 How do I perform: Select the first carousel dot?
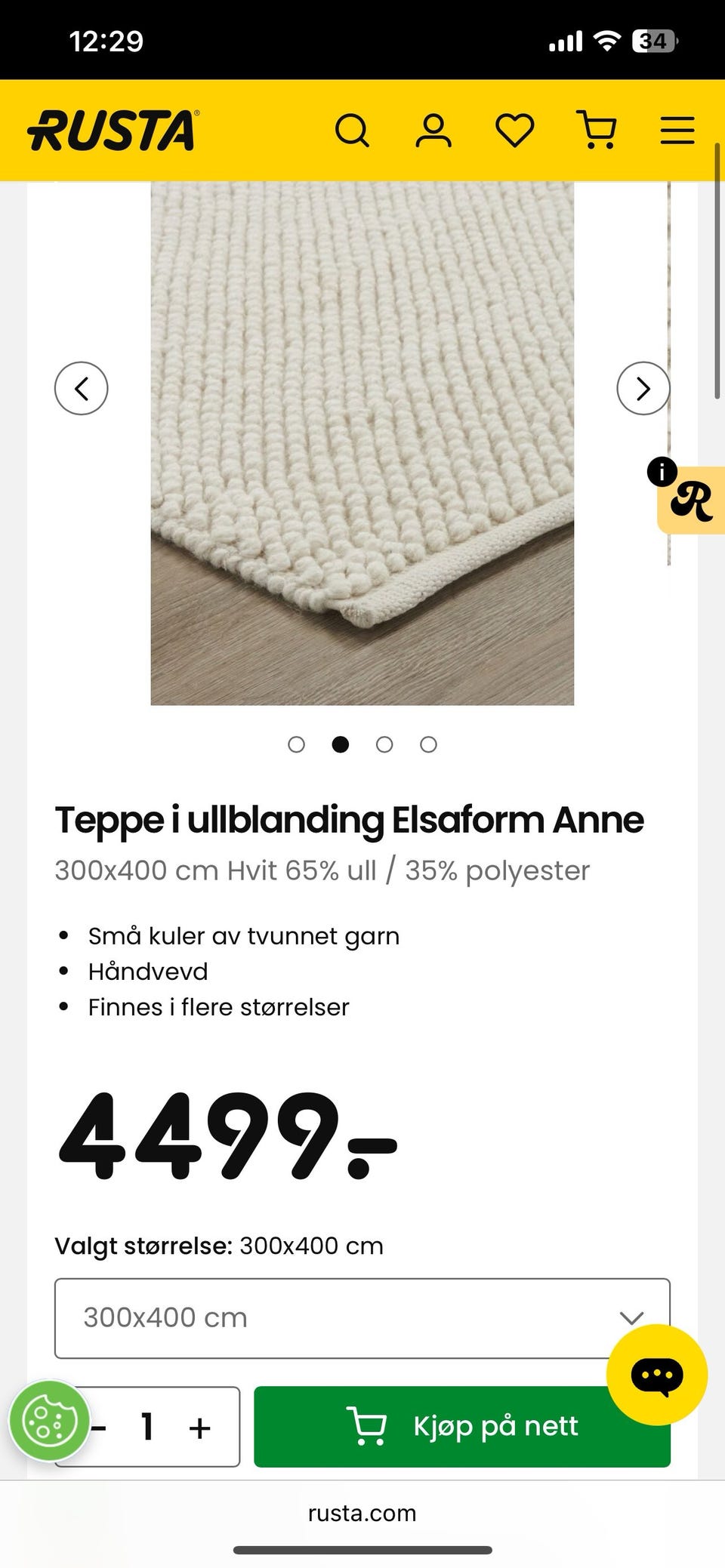(297, 744)
